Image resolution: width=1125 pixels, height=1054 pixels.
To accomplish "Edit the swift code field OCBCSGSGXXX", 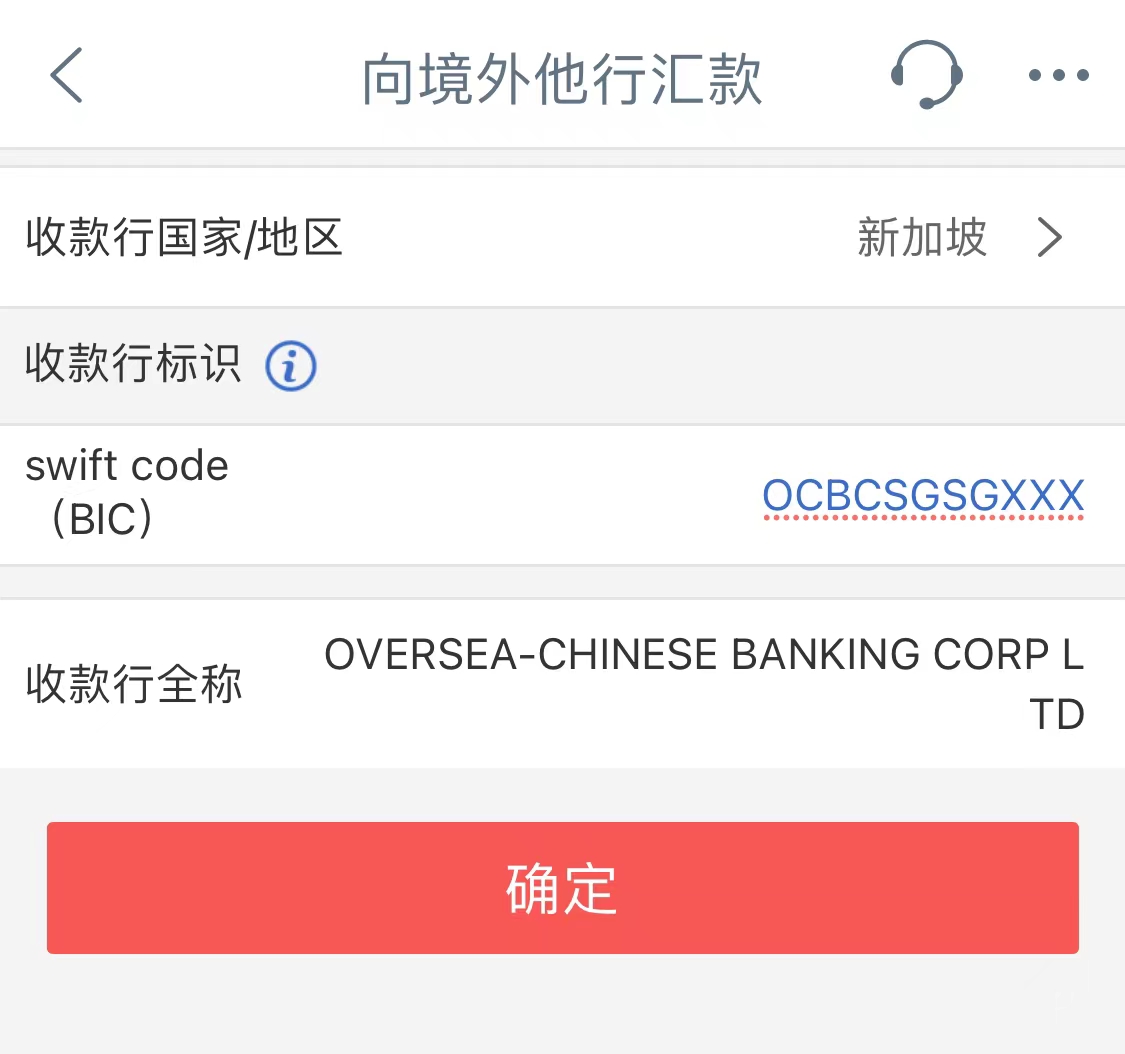I will tap(922, 495).
